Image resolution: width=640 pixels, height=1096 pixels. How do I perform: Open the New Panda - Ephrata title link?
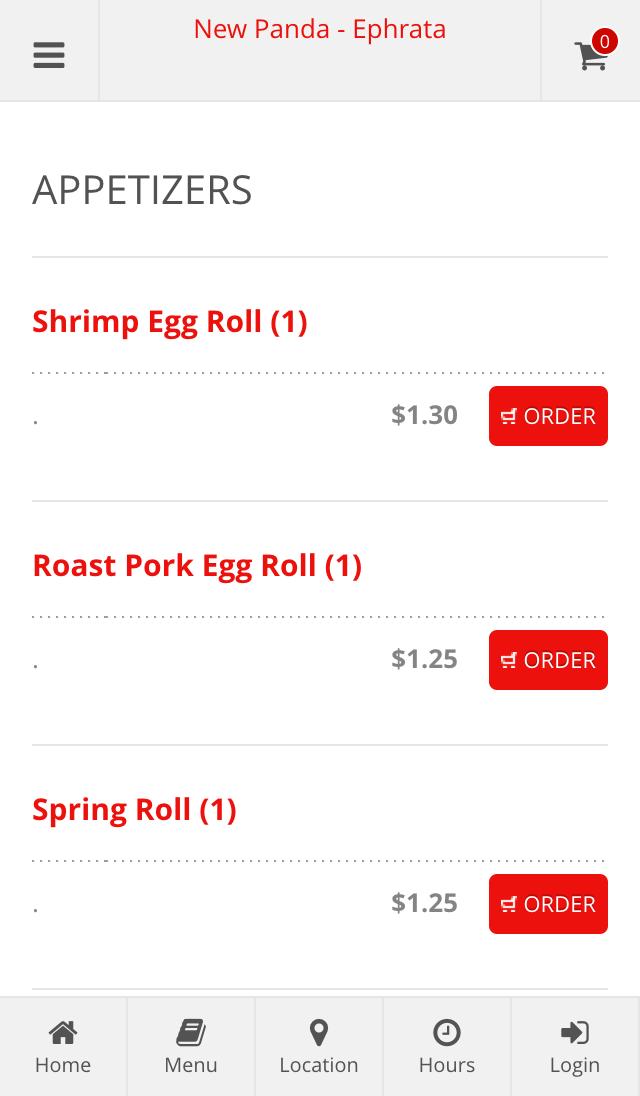pos(320,29)
